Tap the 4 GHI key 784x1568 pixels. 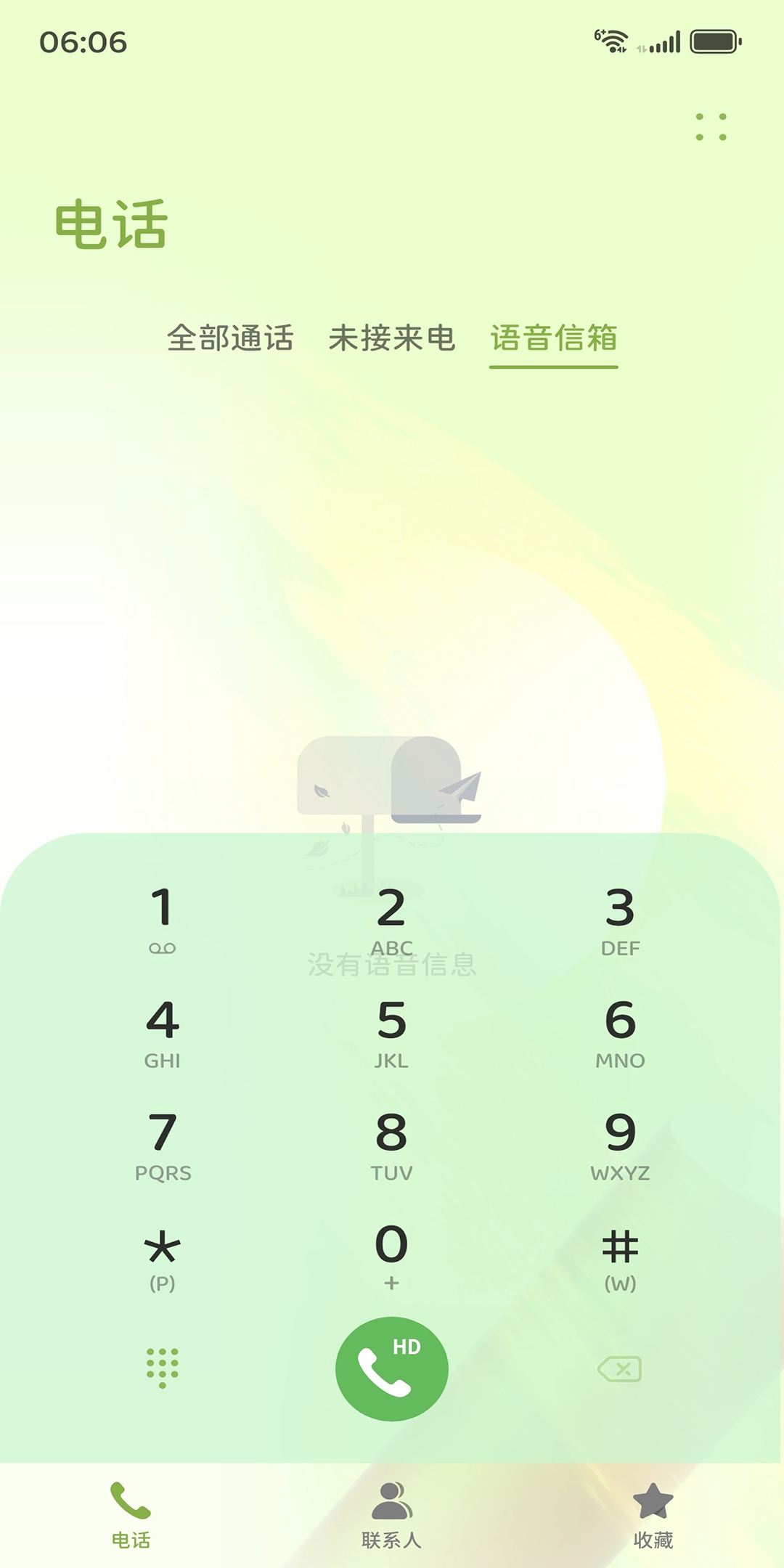(x=163, y=1031)
